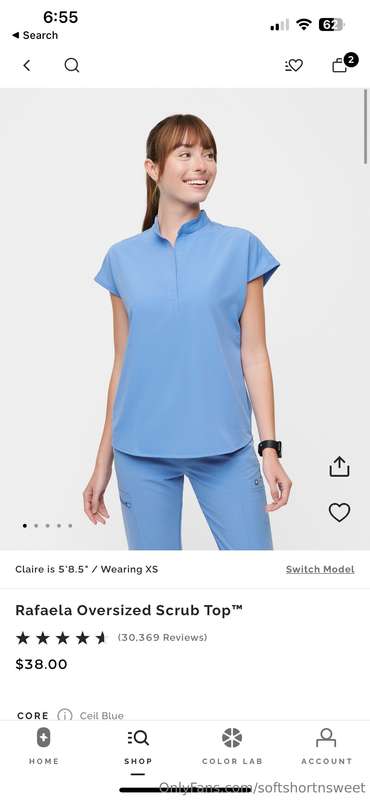Open the shopping bag with 2 items

click(x=344, y=63)
